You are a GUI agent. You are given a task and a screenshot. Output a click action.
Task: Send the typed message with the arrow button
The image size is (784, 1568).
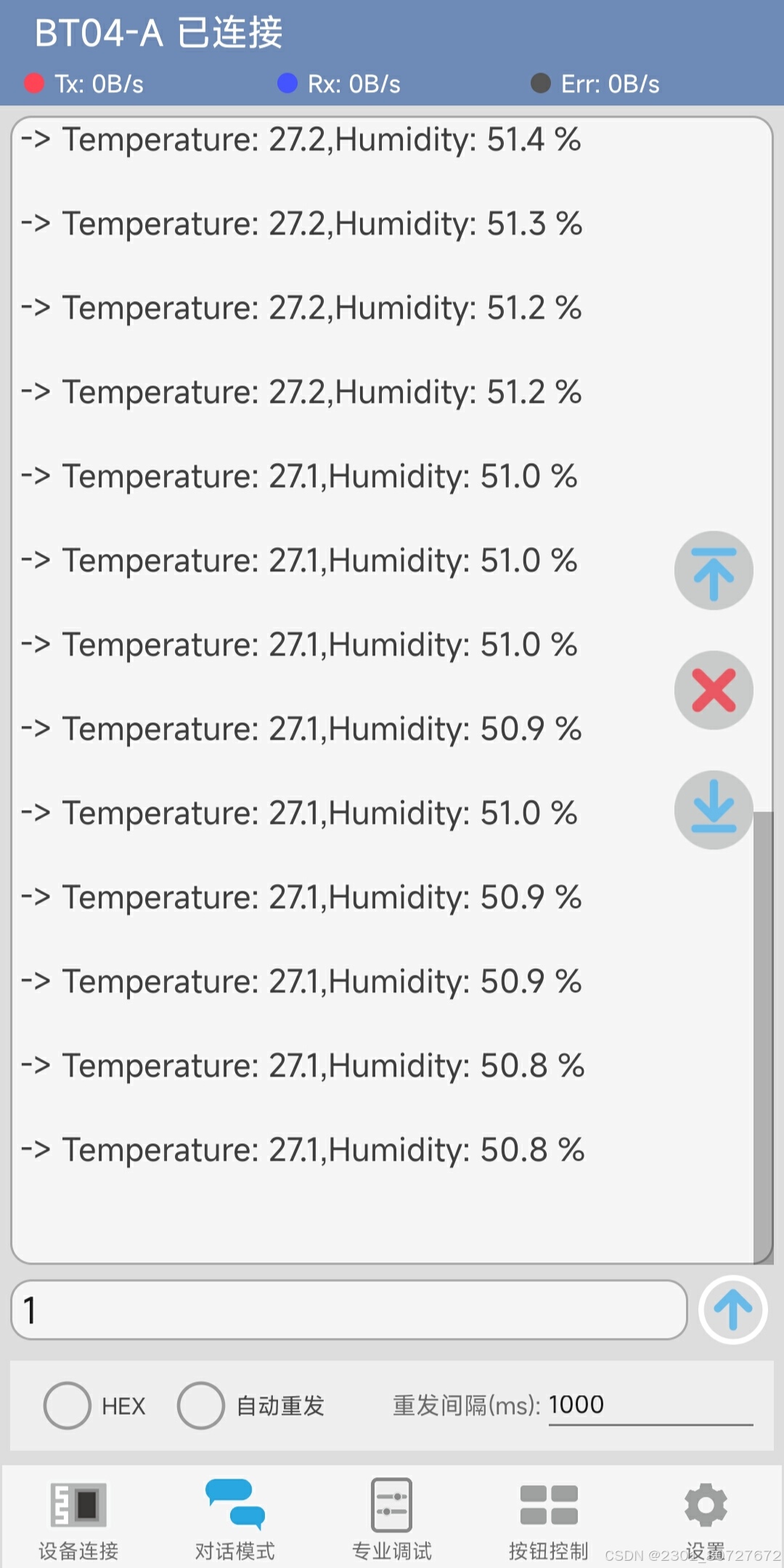[x=732, y=1310]
